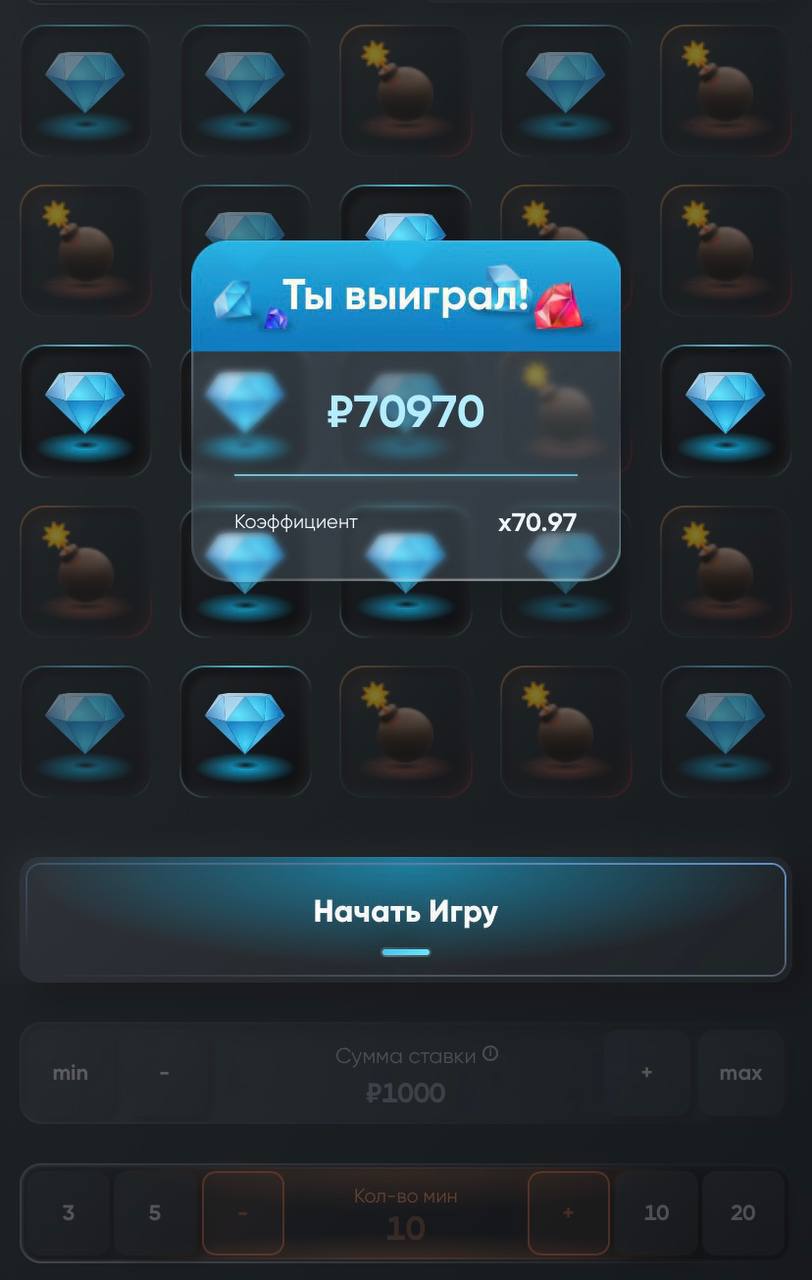Screen dimensions: 812x1280
Task: Decrease the Сумма ставки bet amount
Action: [x=164, y=1073]
